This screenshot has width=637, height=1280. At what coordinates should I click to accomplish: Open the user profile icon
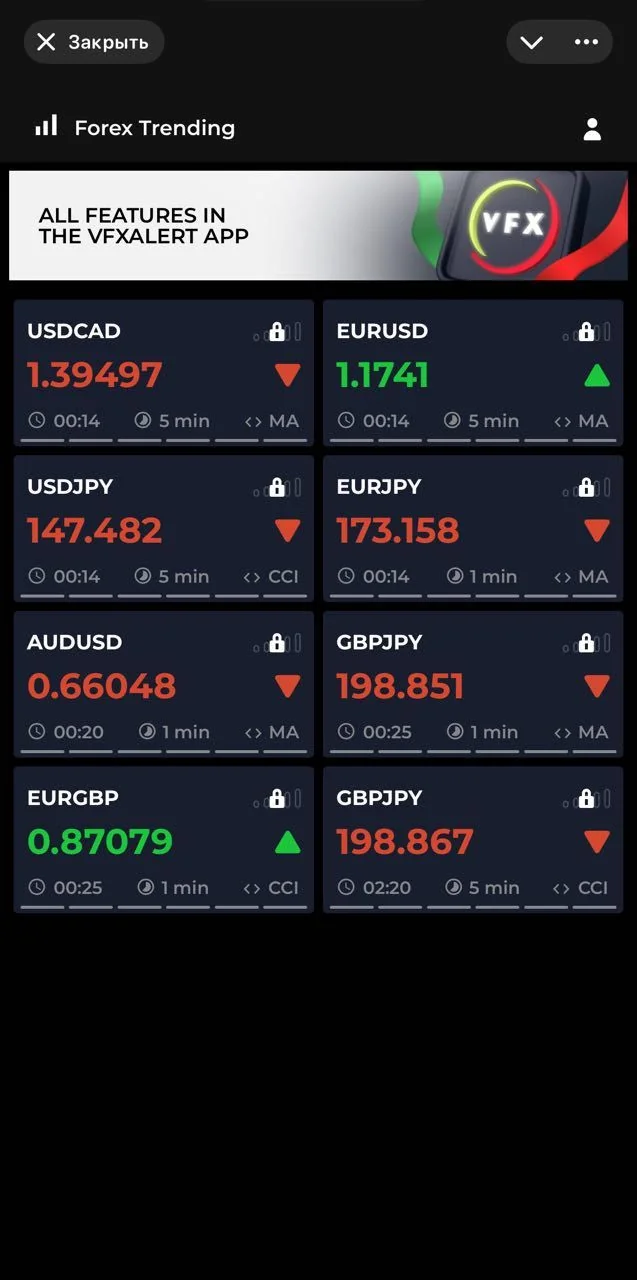592,129
